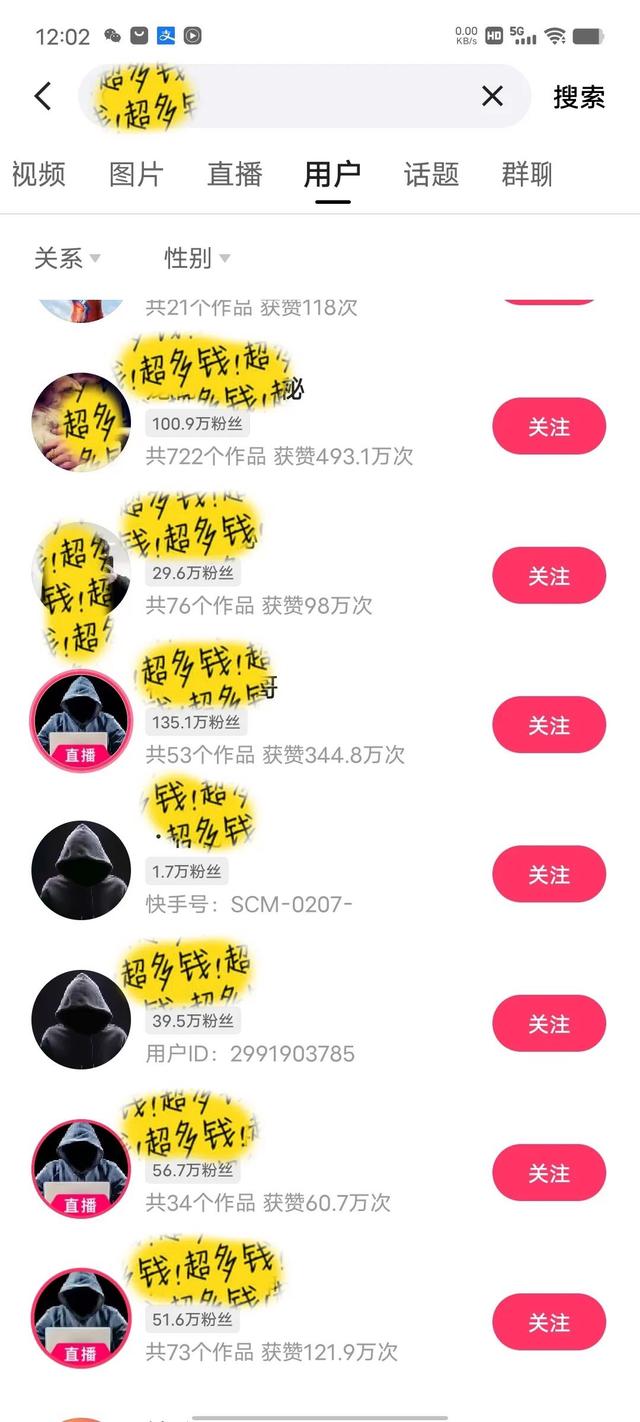This screenshot has height=1422, width=640.
Task: Open the 话题 tab
Action: pyautogui.click(x=431, y=174)
